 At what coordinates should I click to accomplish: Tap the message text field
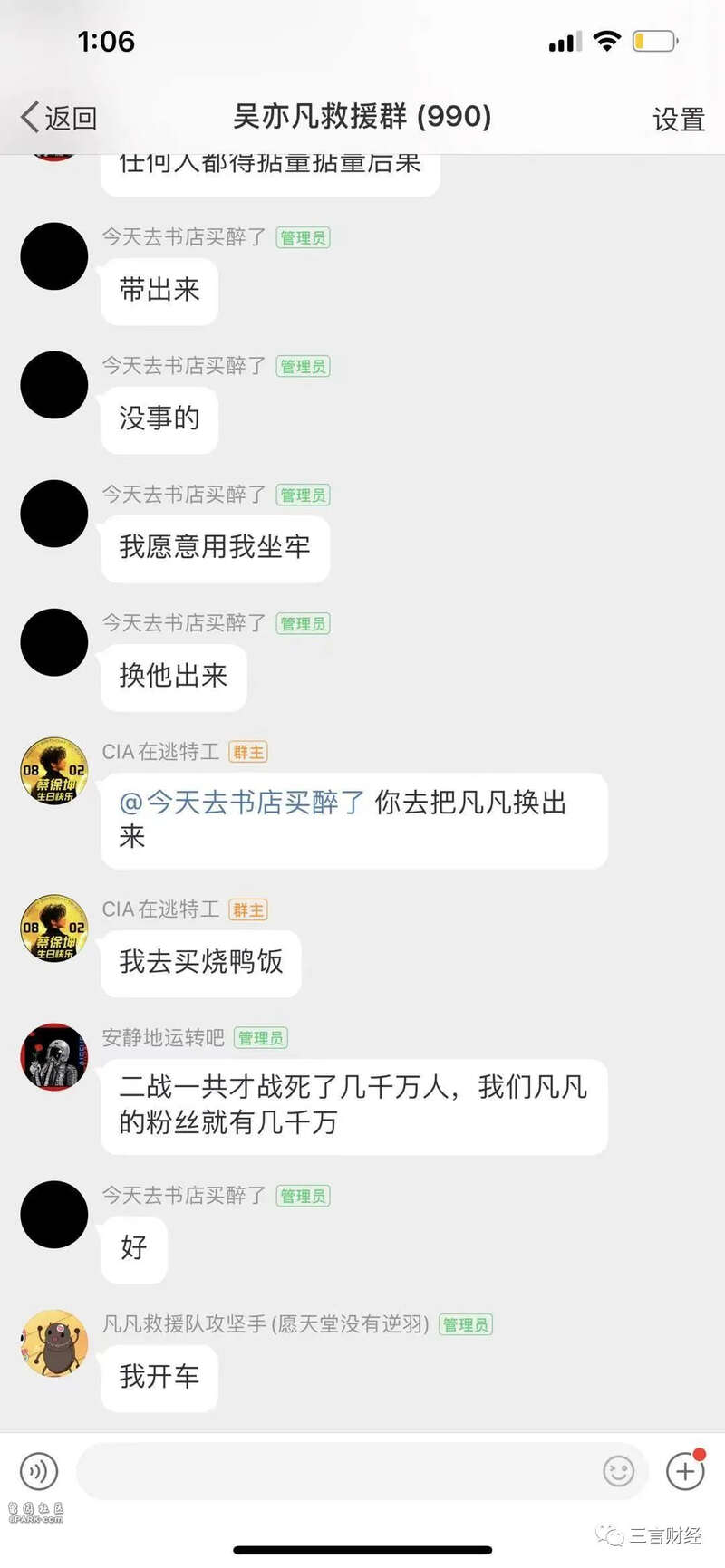(x=335, y=1471)
